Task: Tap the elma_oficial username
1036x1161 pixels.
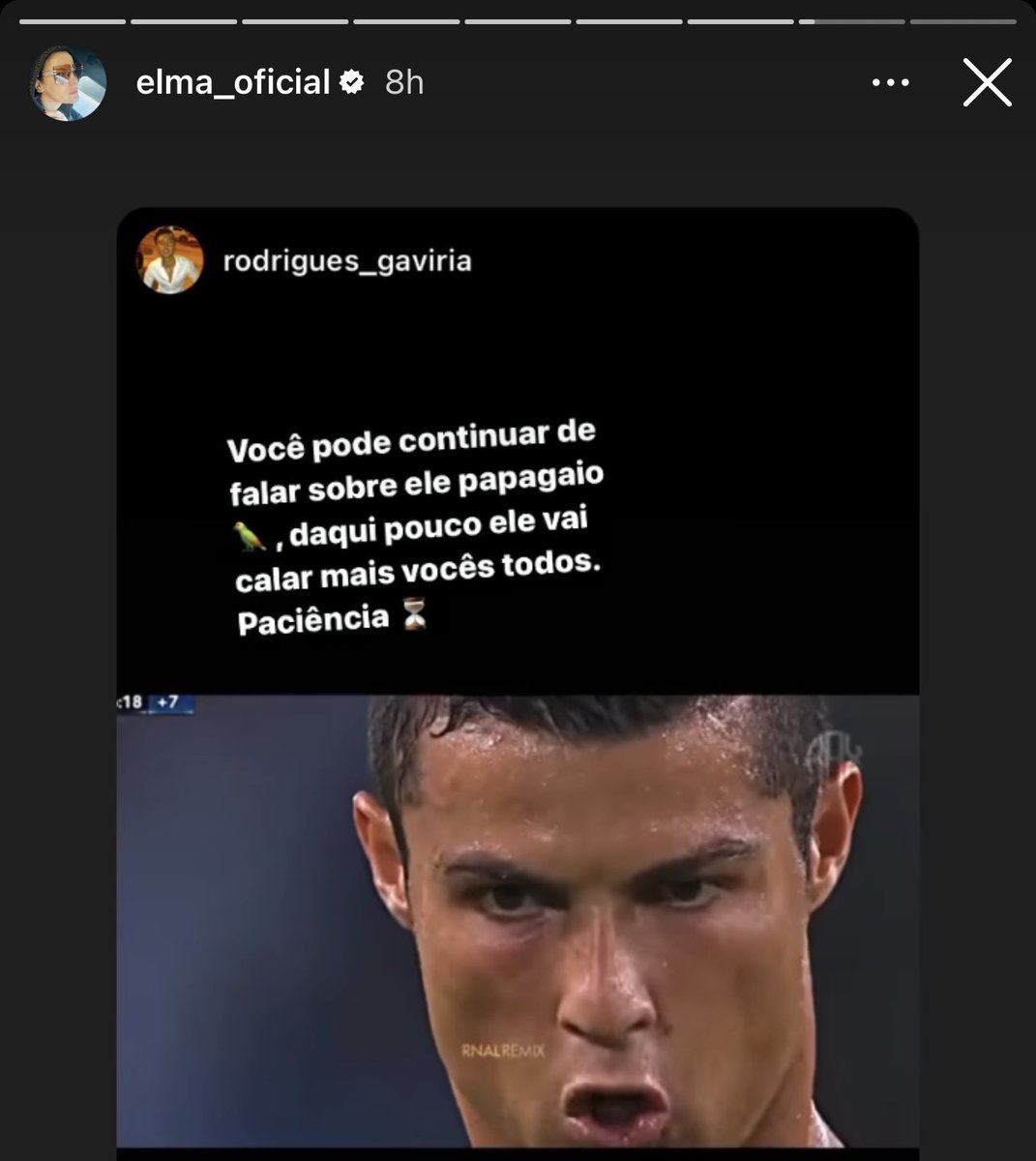Action: (x=232, y=83)
